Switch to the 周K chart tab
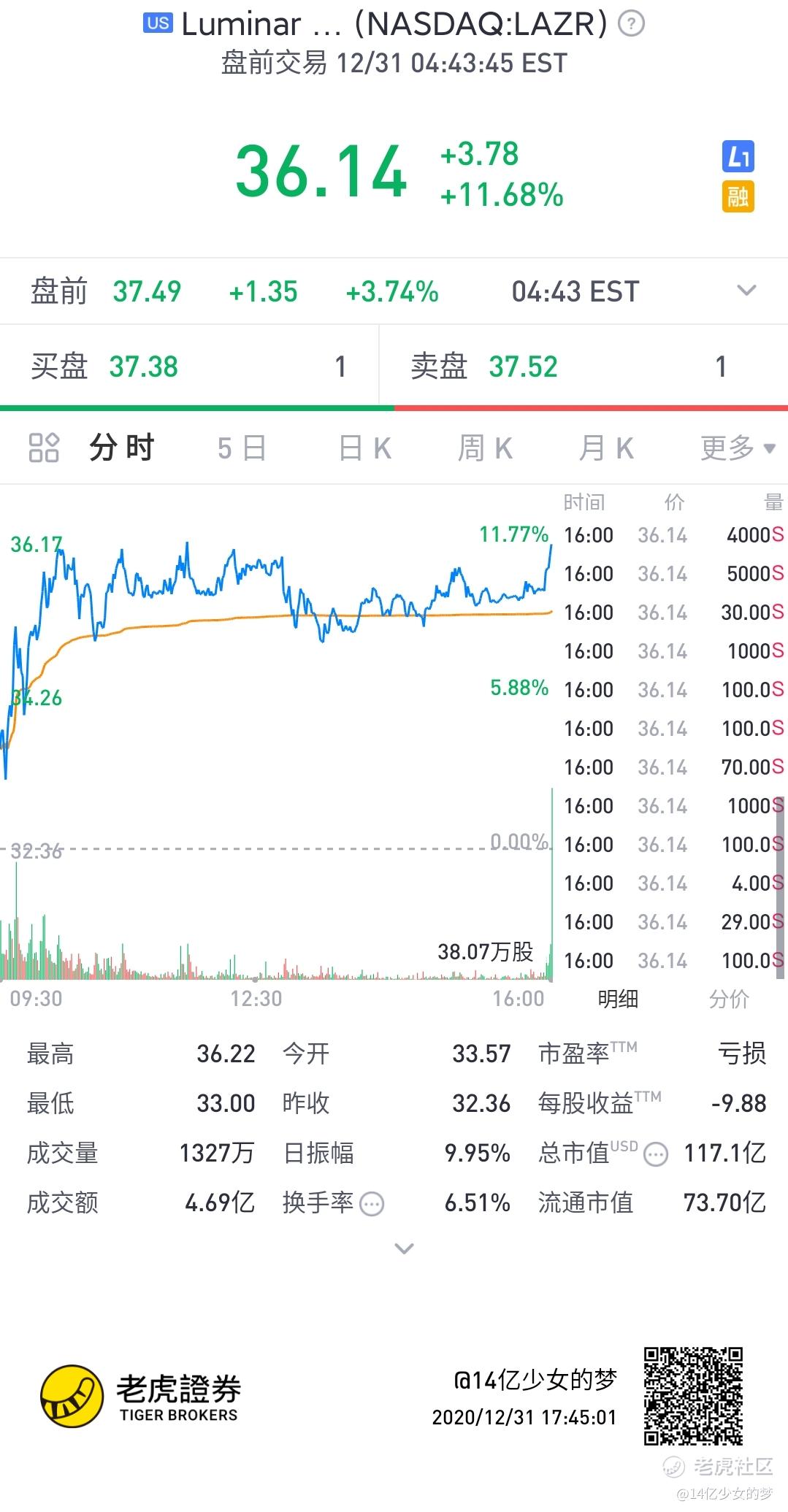Screen dimensions: 788x1512 [486, 448]
